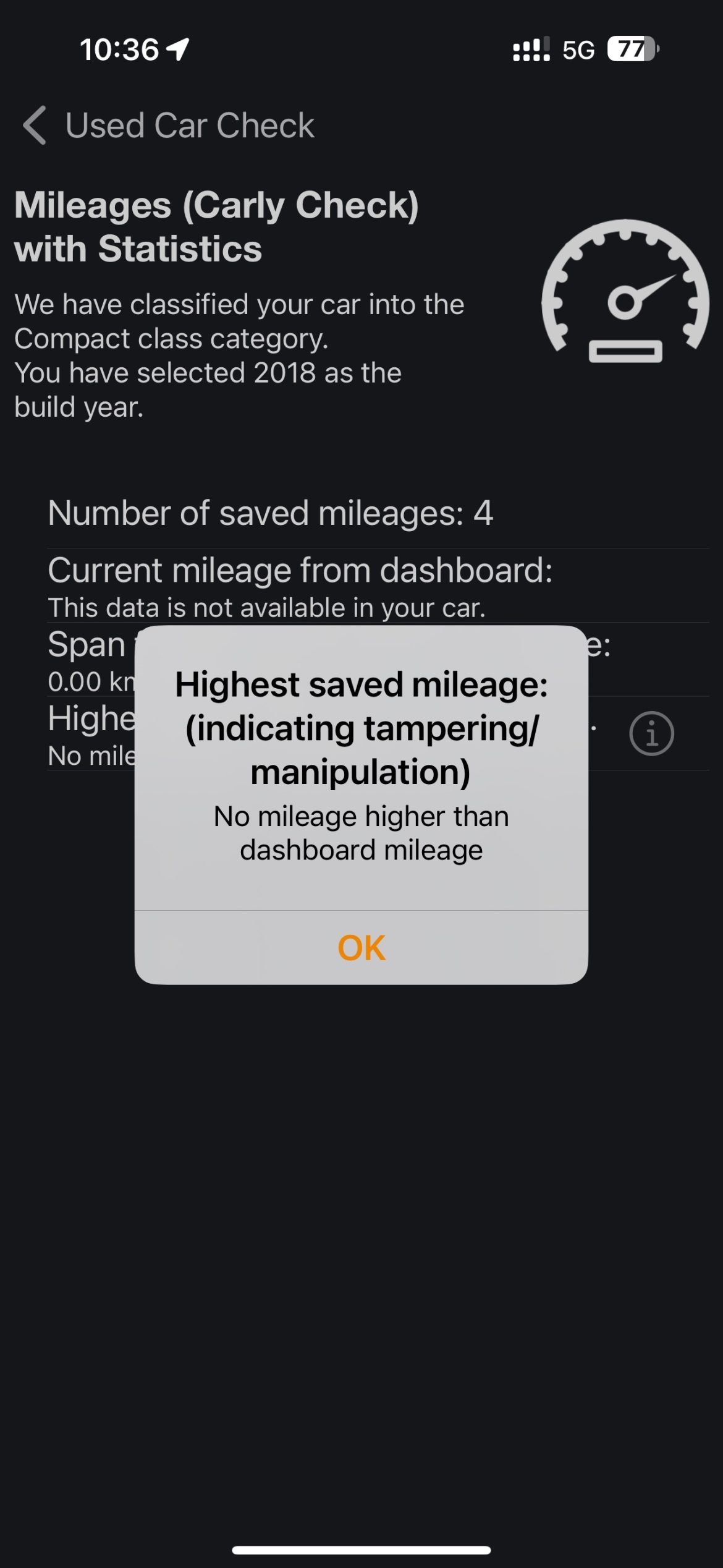Image resolution: width=723 pixels, height=1568 pixels.
Task: Dismiss the dialog with OK
Action: pos(361,947)
